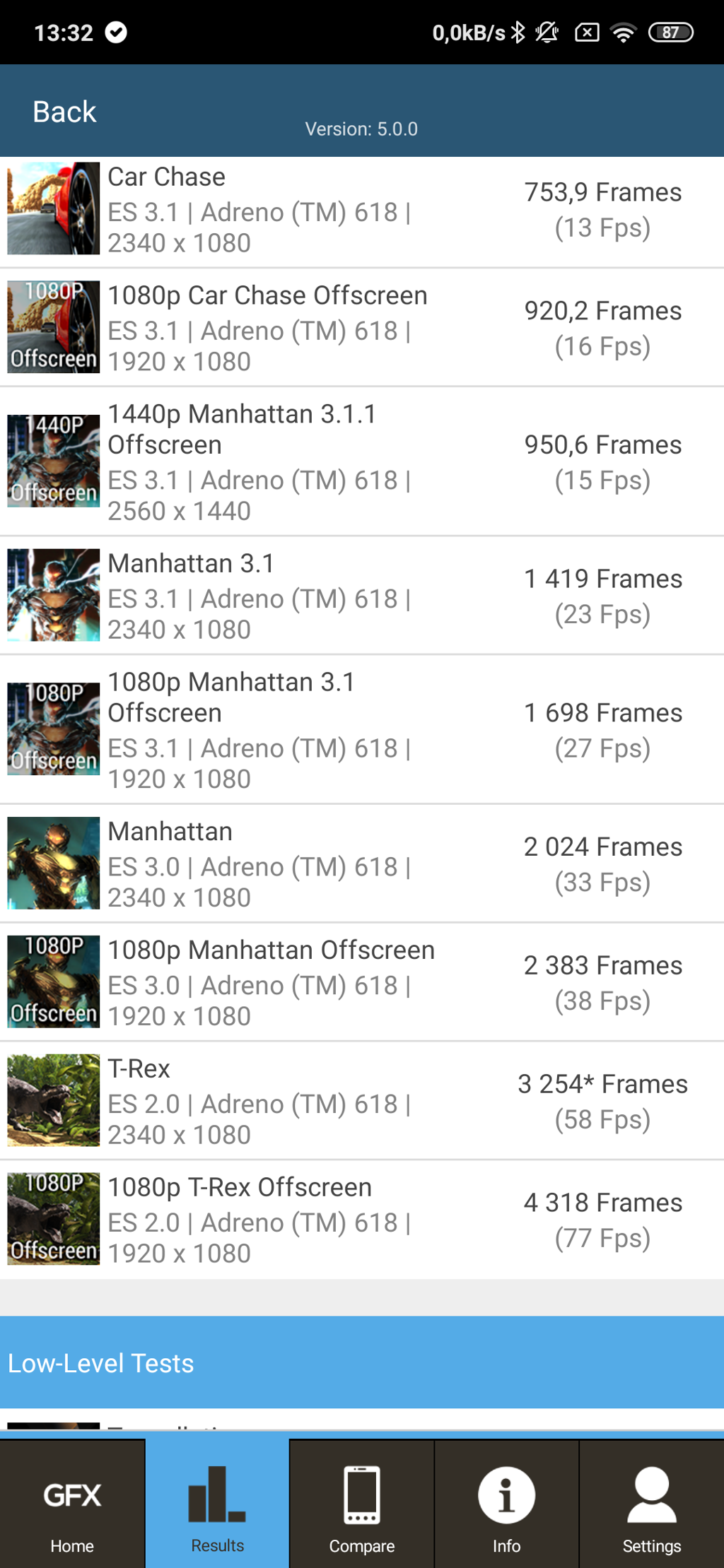The width and height of the screenshot is (724, 1568).
Task: Switch to the Compare tab
Action: click(x=362, y=1505)
